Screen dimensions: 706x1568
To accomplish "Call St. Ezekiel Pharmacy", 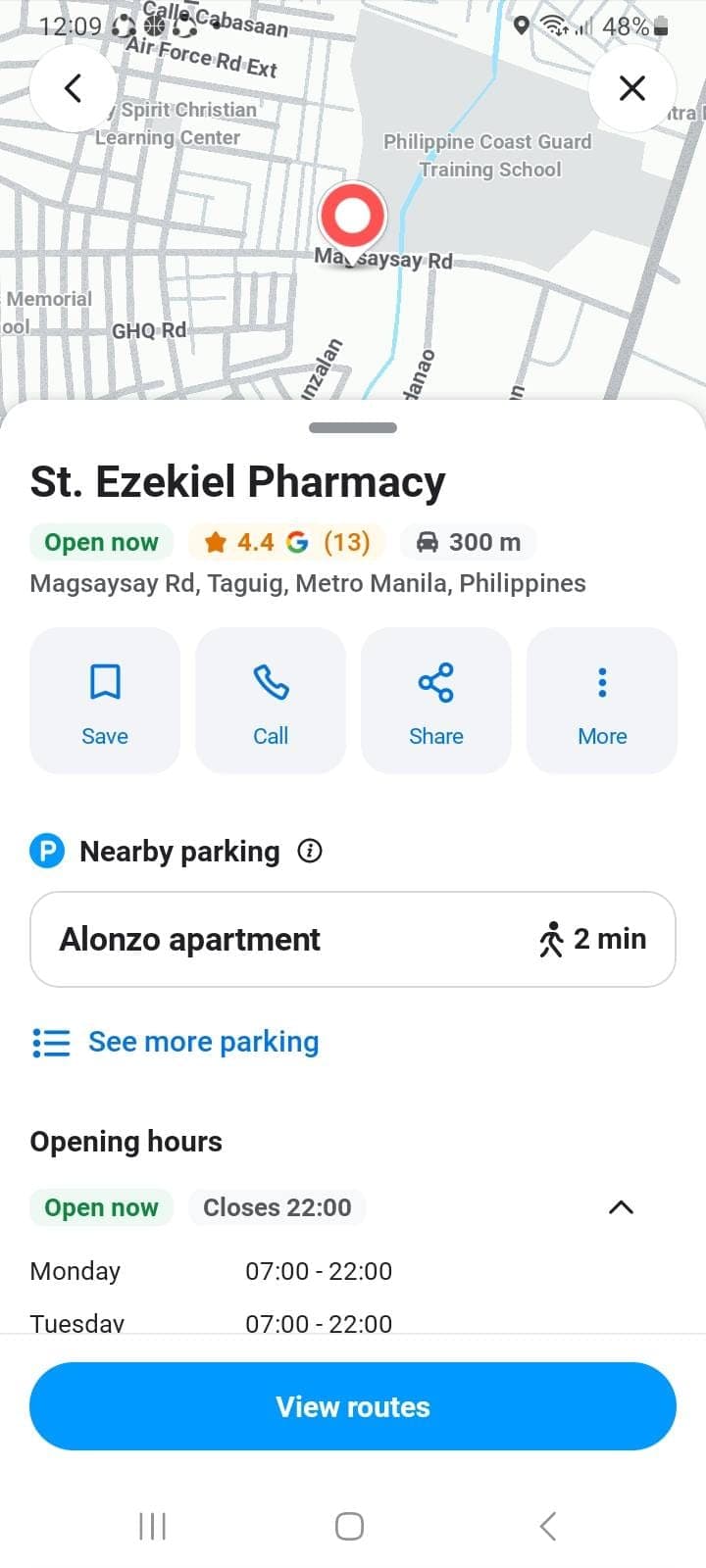I will [x=271, y=701].
